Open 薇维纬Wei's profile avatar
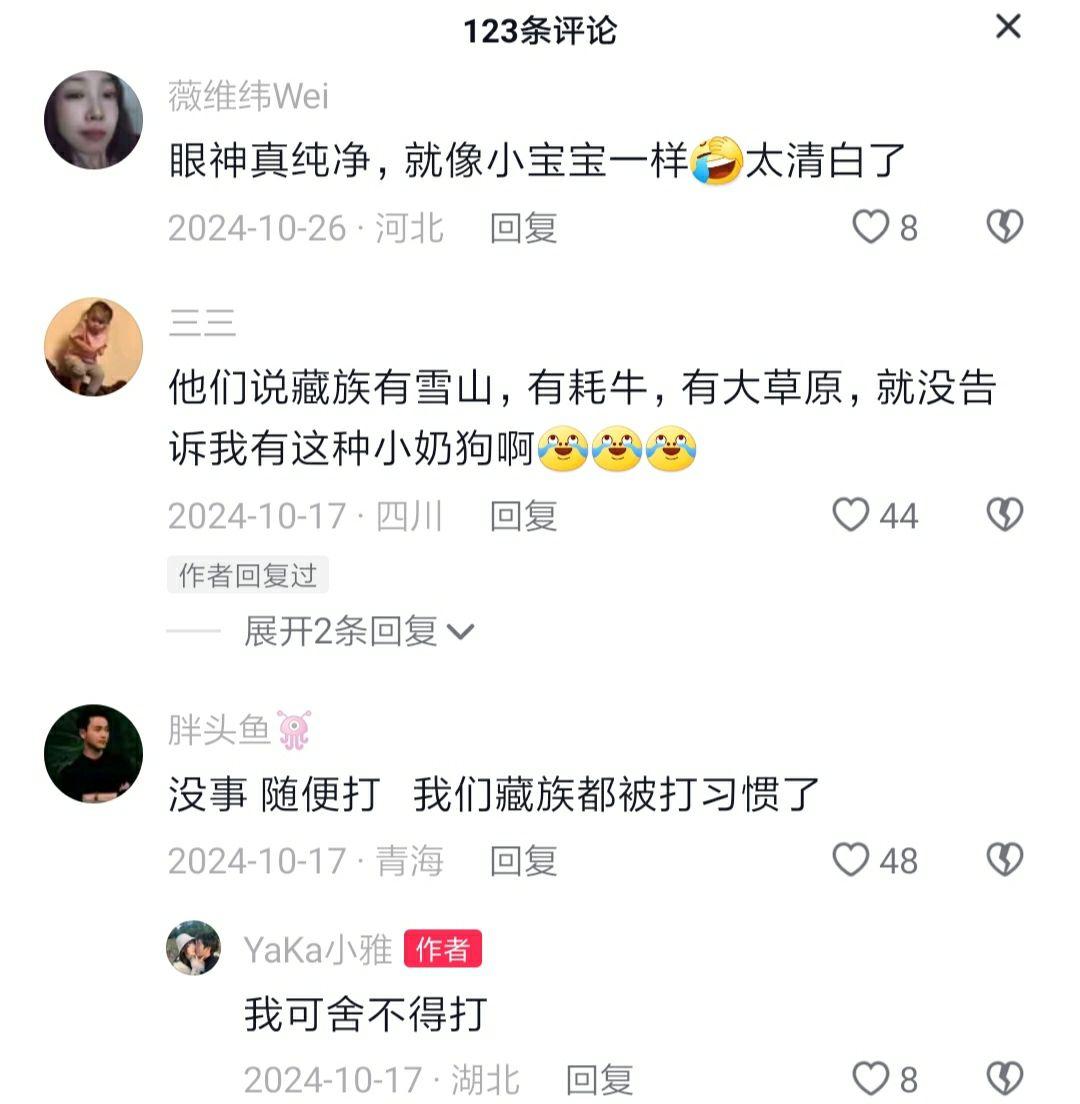 [x=93, y=120]
